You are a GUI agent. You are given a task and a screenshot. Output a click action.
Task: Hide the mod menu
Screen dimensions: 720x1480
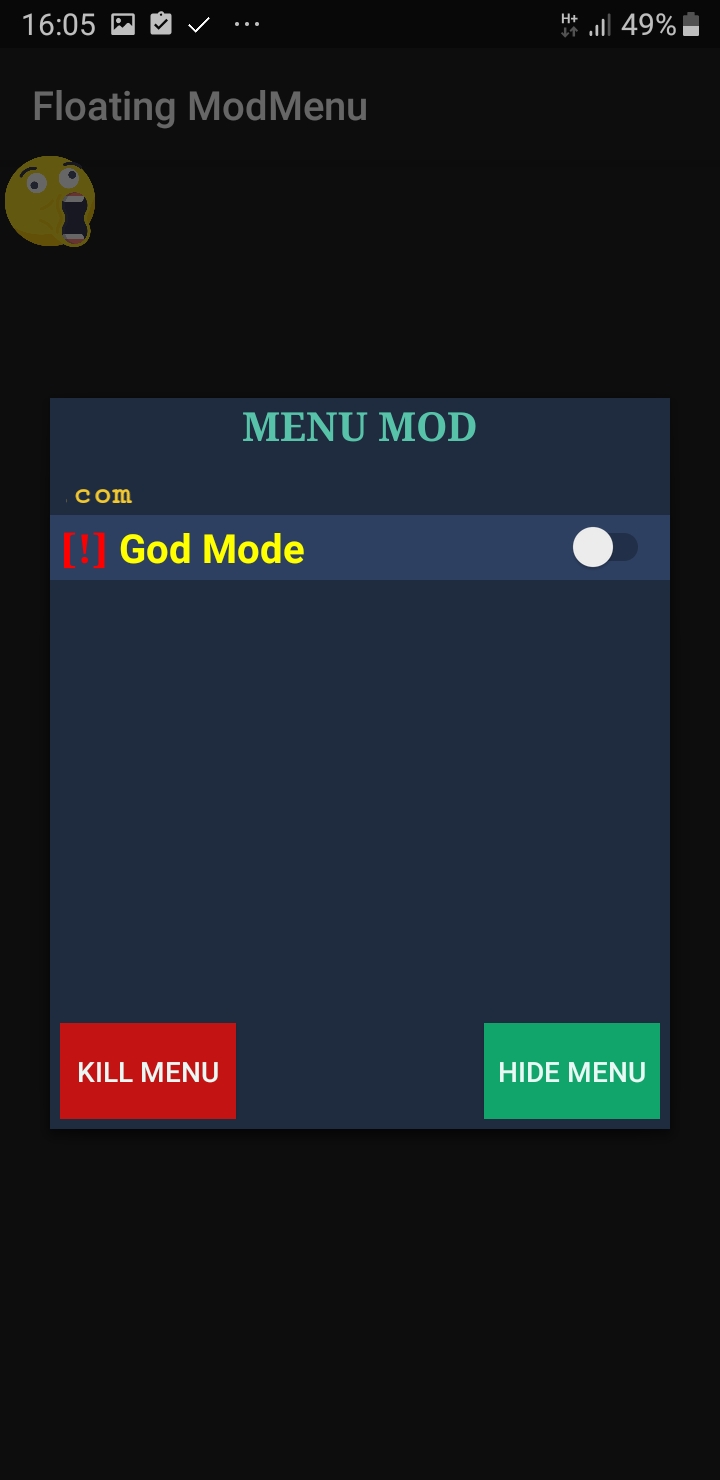tap(572, 1071)
